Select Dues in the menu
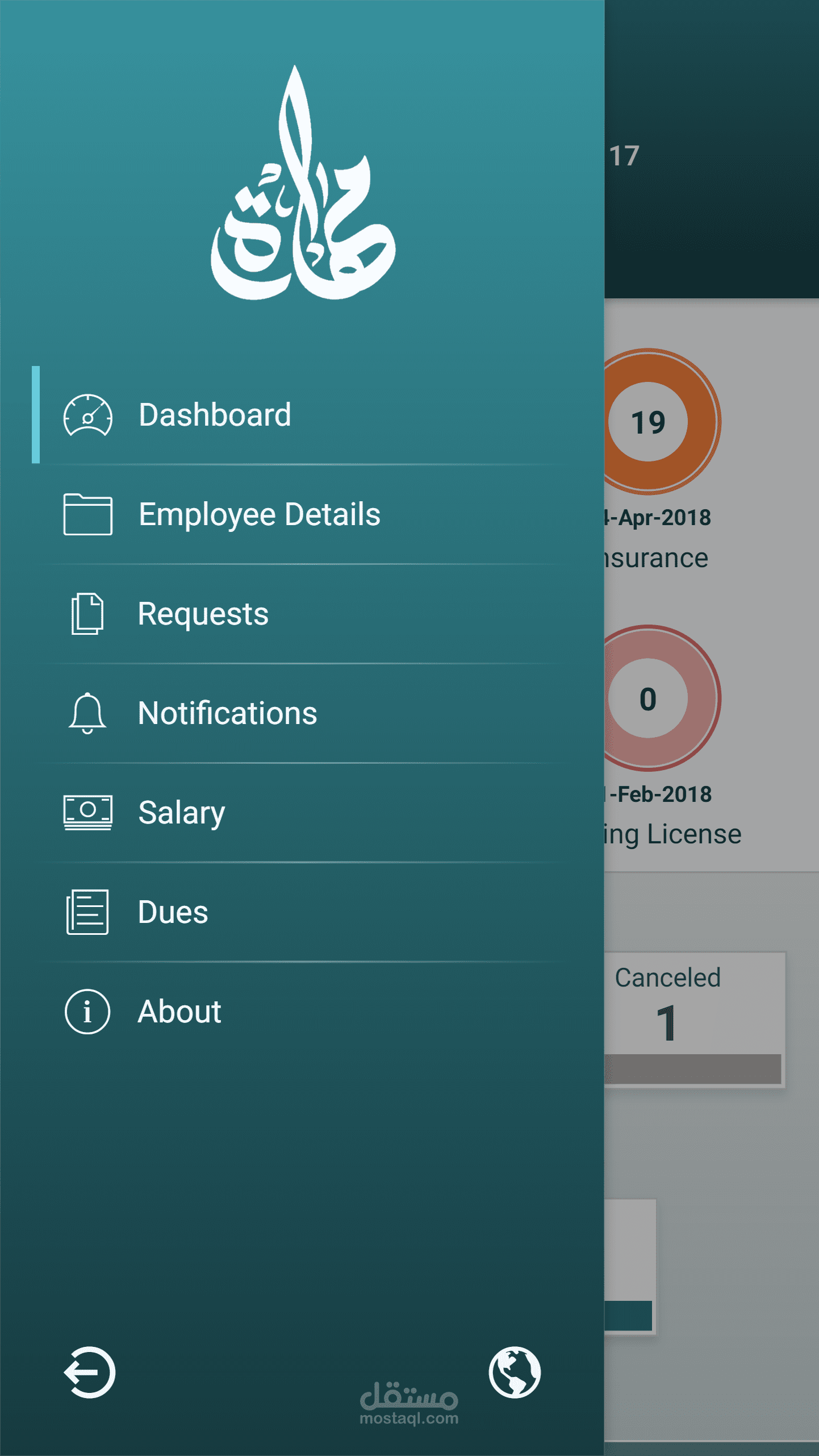This screenshot has height=1456, width=819. point(301,912)
